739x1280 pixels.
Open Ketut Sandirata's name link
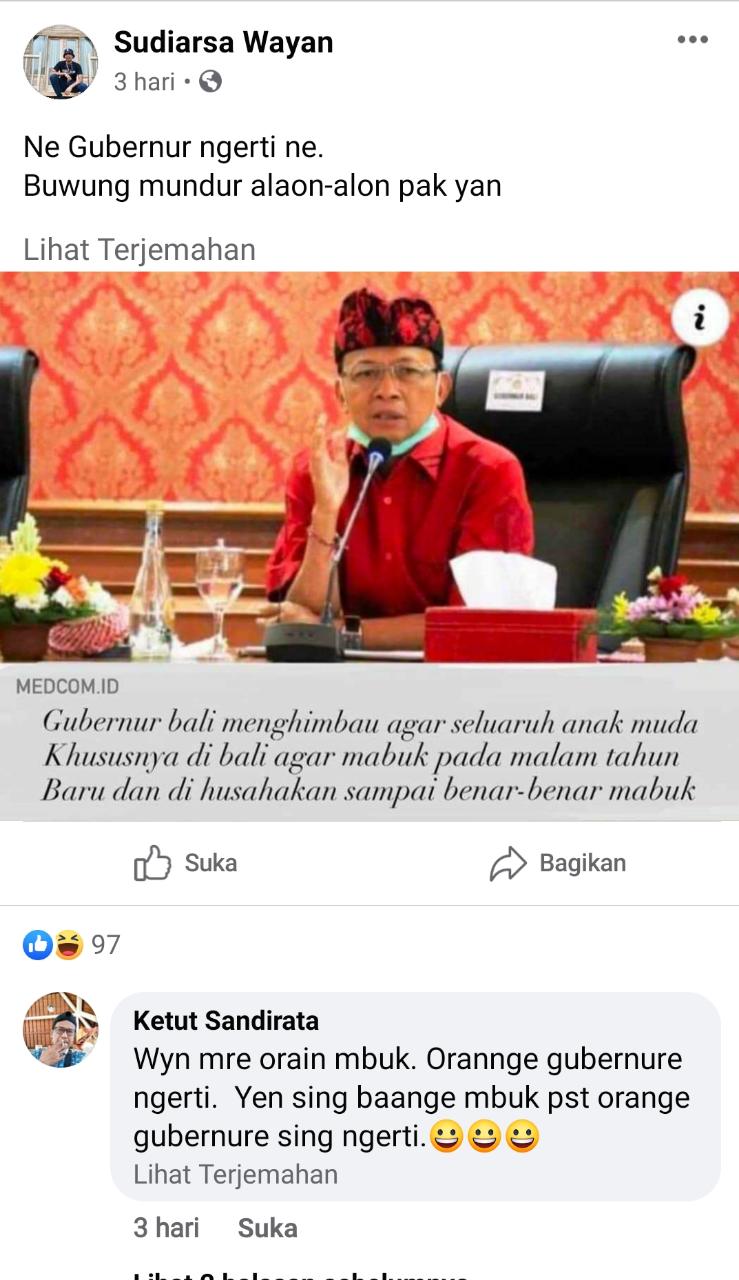(226, 1020)
